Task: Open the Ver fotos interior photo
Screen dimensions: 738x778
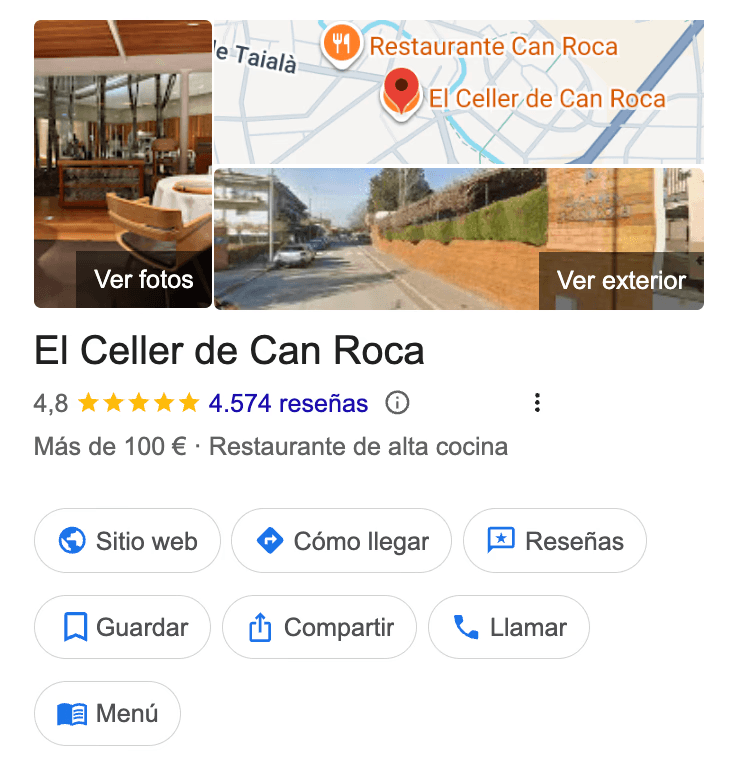Action: (x=123, y=165)
